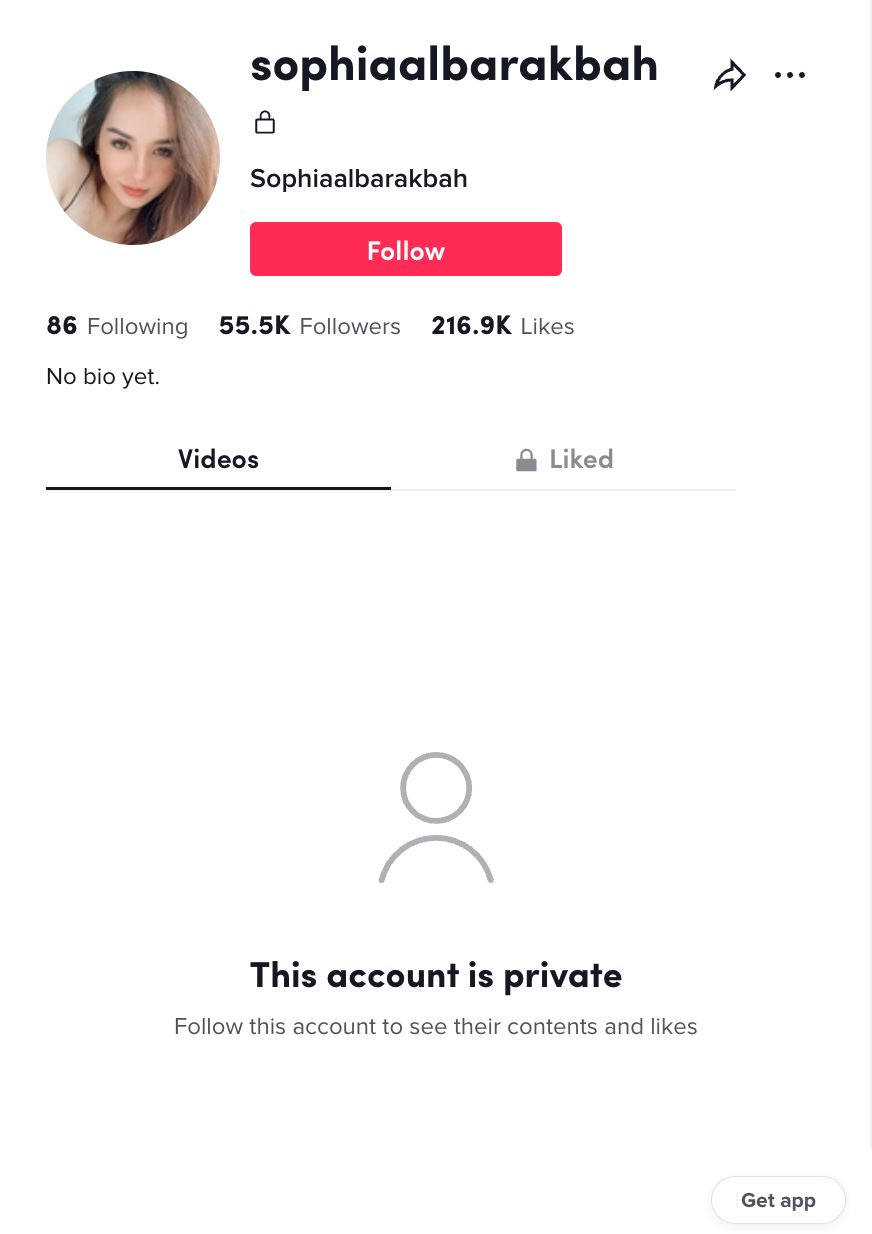Click the follow prompt description text
Screen dimensions: 872x1234
pyautogui.click(x=435, y=1025)
